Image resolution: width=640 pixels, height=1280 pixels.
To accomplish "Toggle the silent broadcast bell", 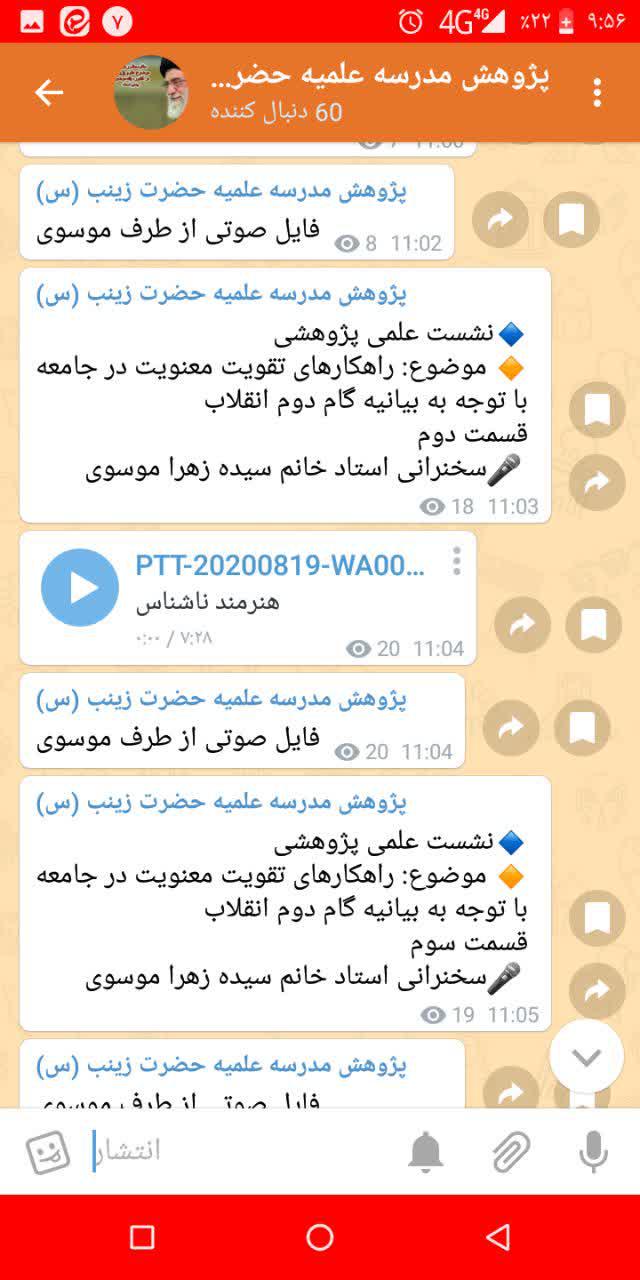I will point(426,1152).
